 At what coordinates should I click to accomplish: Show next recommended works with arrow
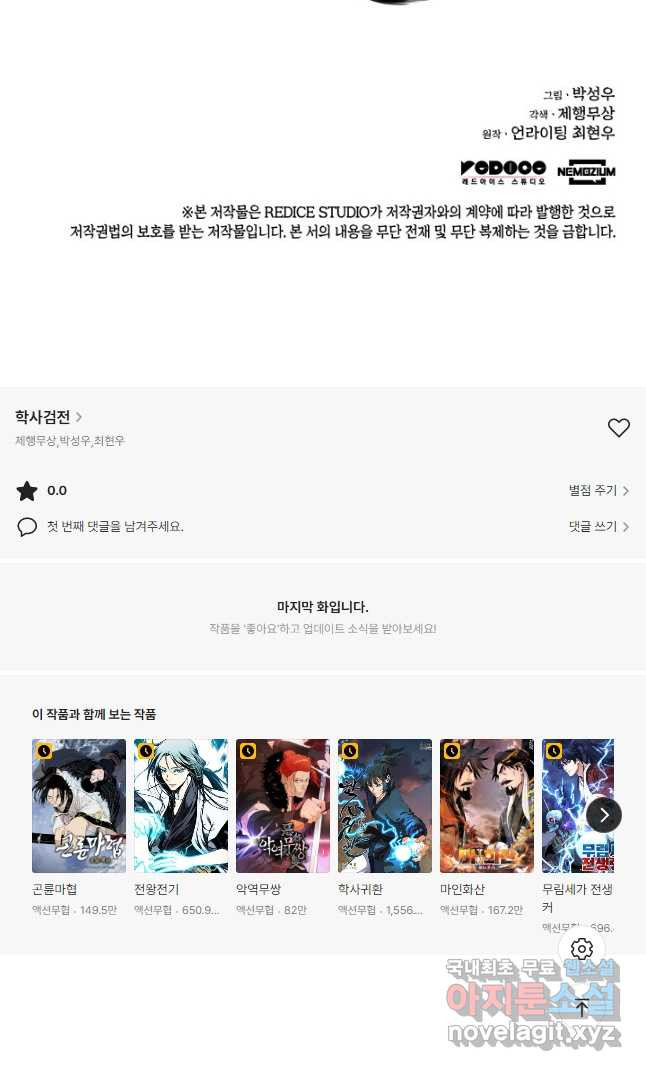coord(604,815)
